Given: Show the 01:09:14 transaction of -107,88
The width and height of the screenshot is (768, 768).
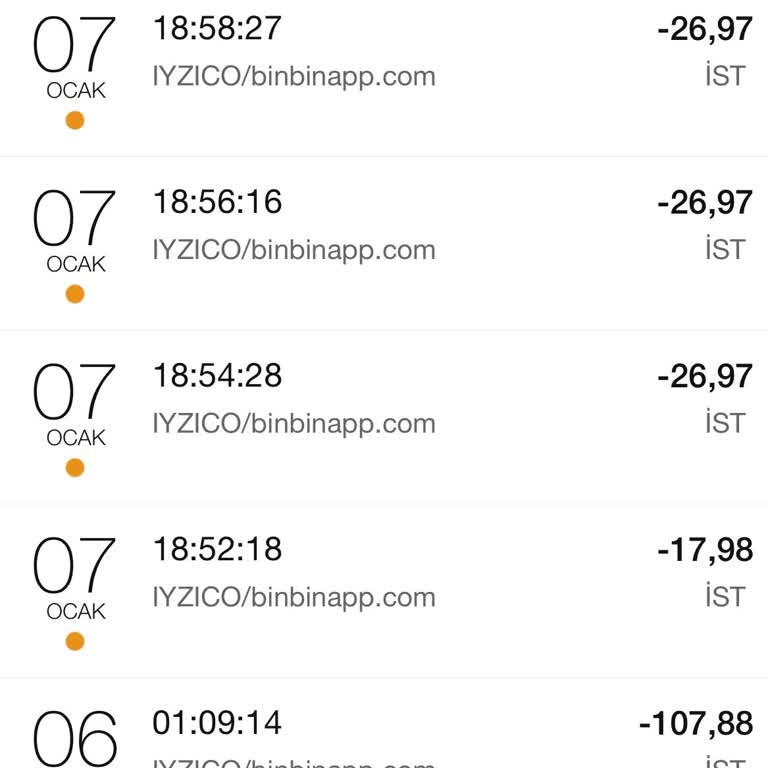Looking at the screenshot, I should pos(384,735).
